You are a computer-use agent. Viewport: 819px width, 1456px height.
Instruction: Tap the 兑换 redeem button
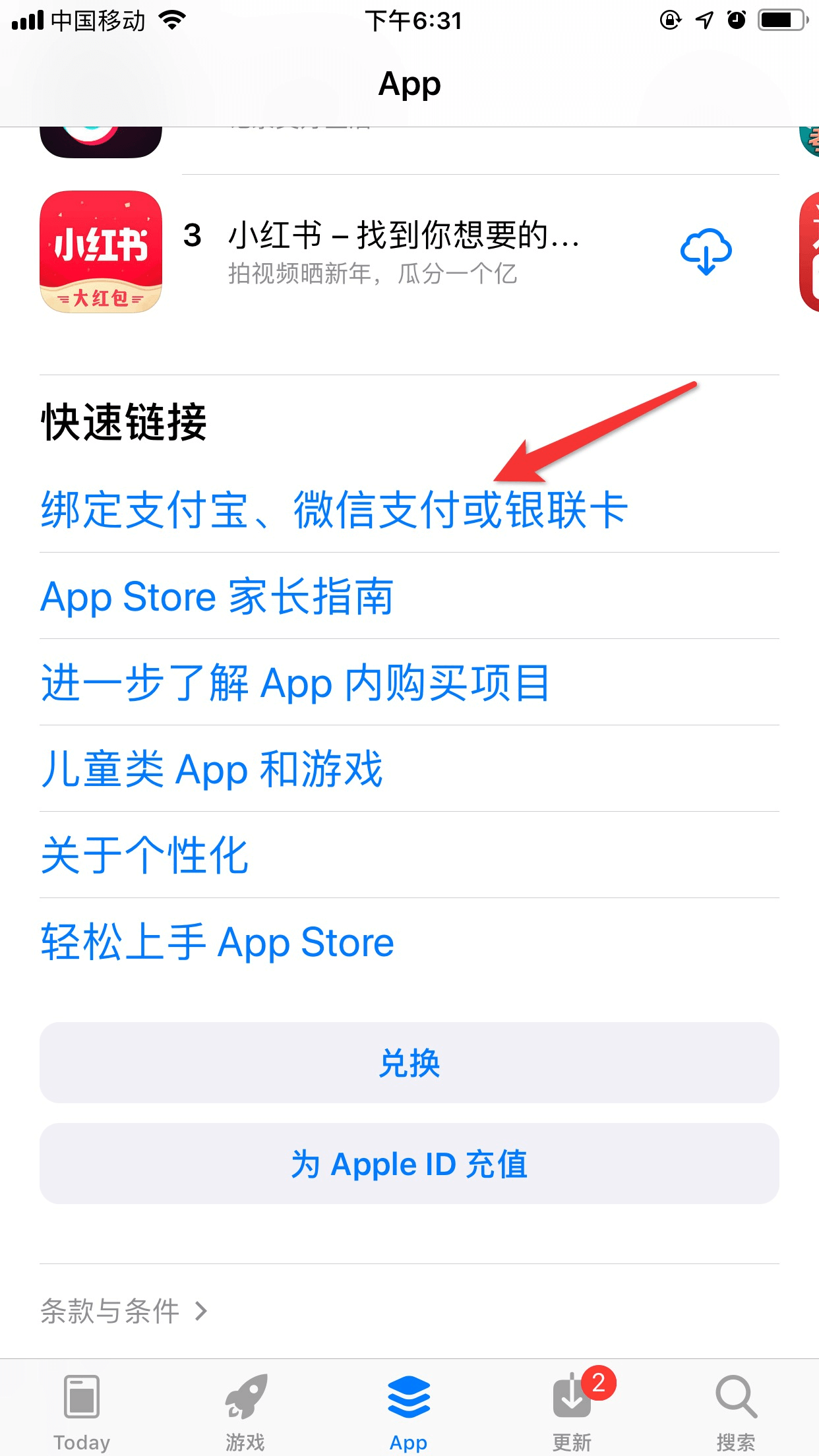(x=409, y=1063)
